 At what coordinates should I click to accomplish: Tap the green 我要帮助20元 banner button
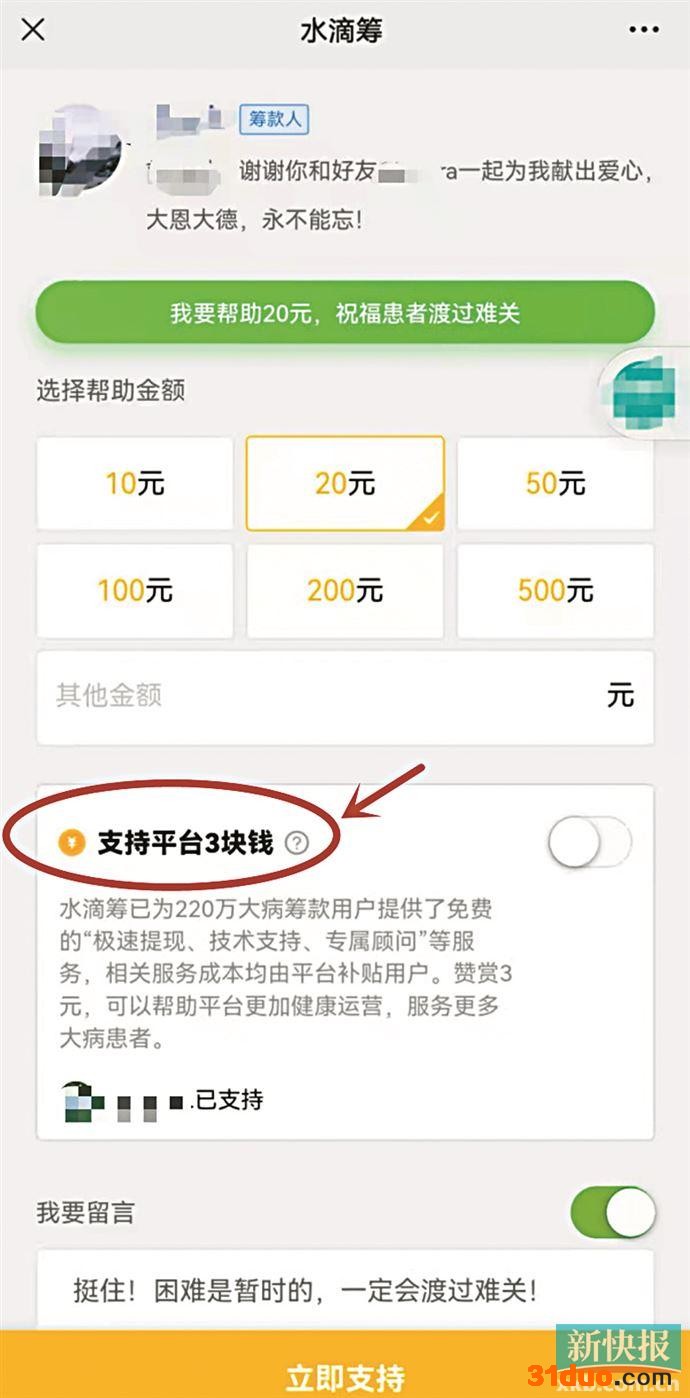point(345,313)
